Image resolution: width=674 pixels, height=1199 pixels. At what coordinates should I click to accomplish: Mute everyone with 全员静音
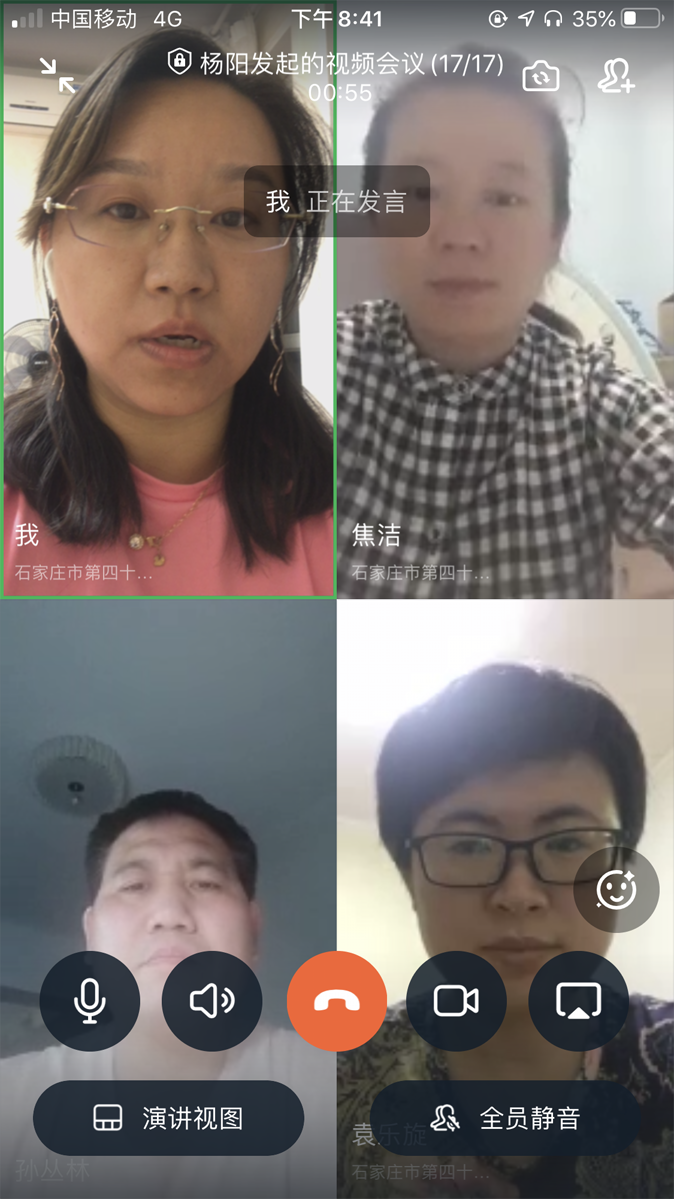[505, 1118]
